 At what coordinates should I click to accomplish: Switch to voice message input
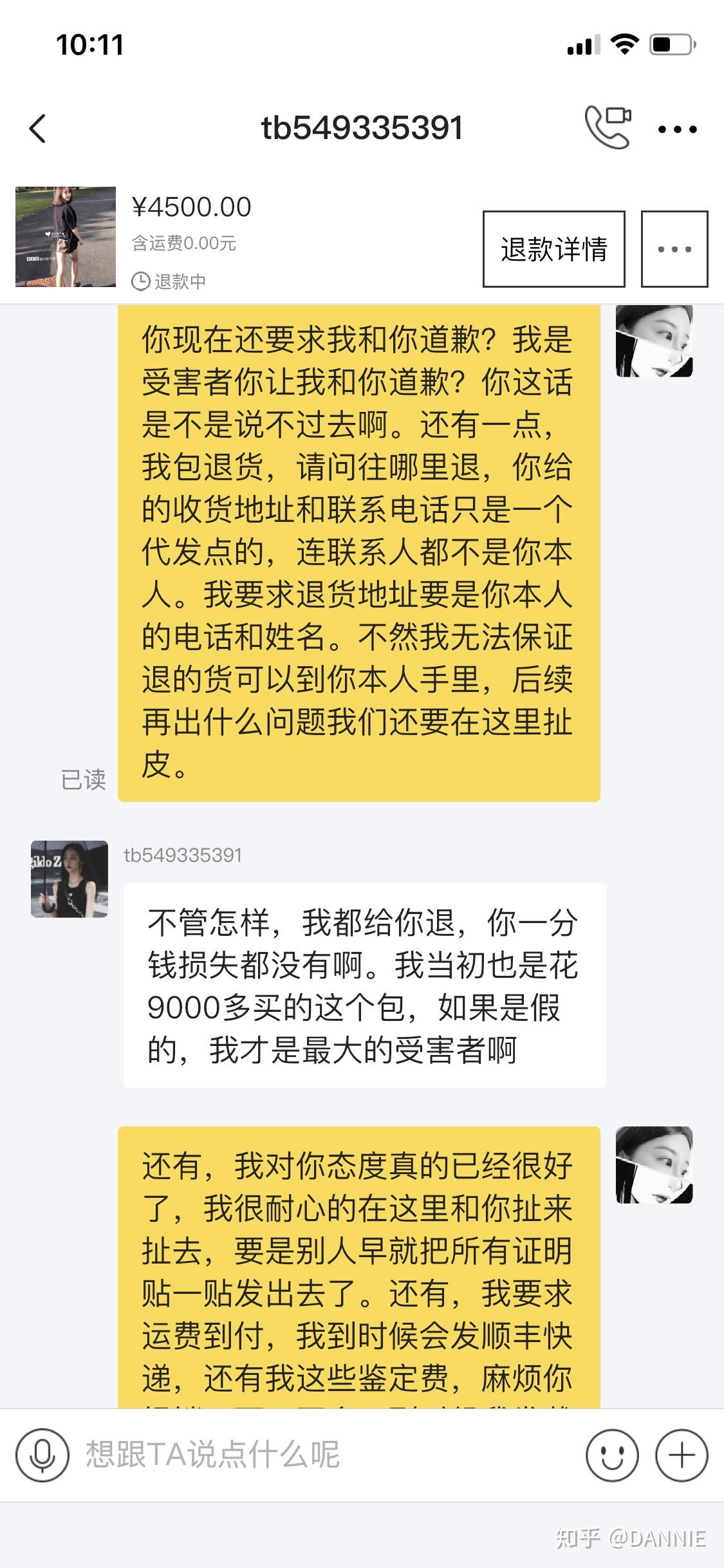point(42,1455)
